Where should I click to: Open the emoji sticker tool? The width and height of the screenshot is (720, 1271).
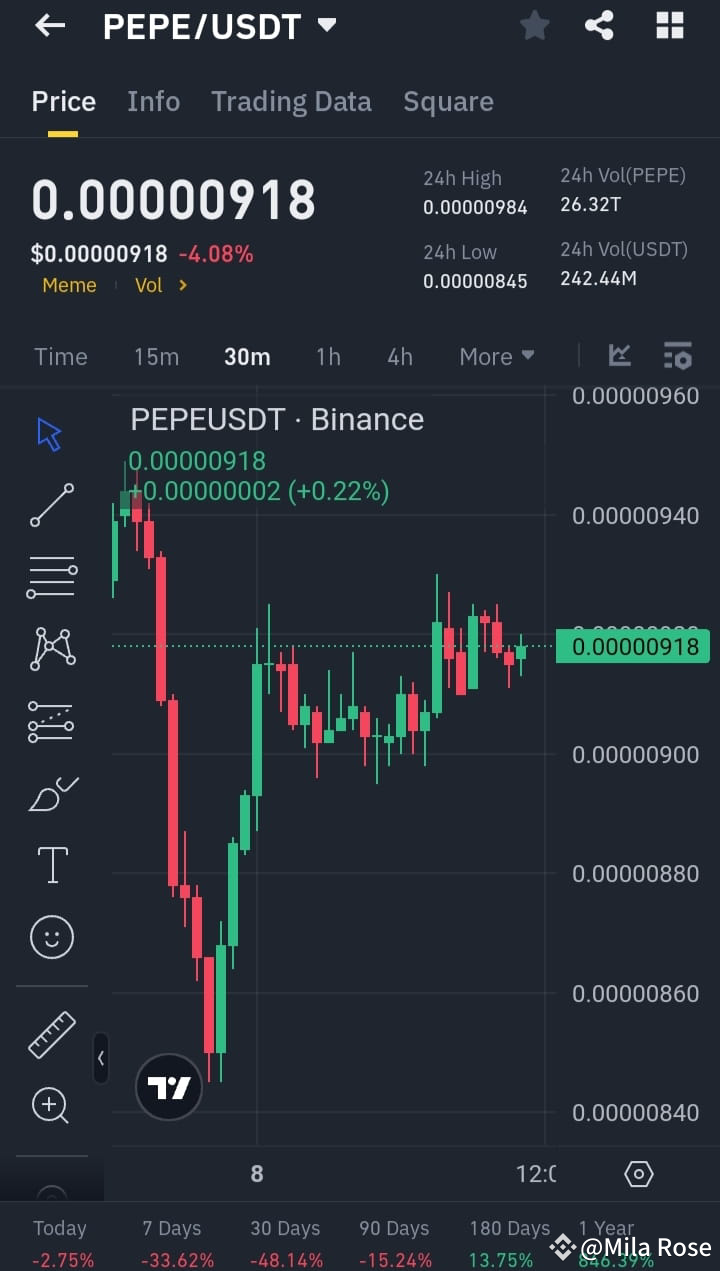click(x=51, y=937)
